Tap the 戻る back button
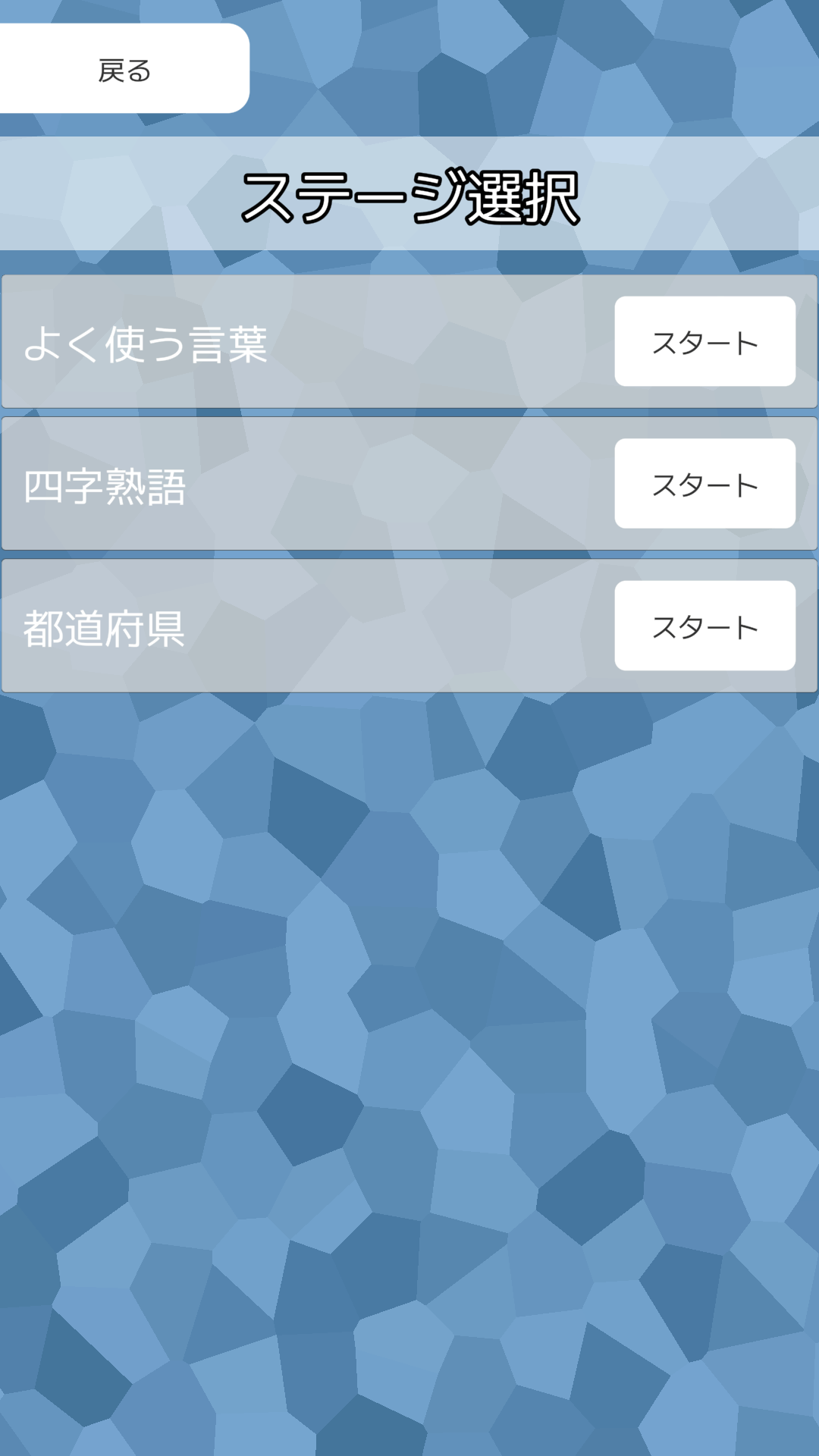 pyautogui.click(x=124, y=68)
